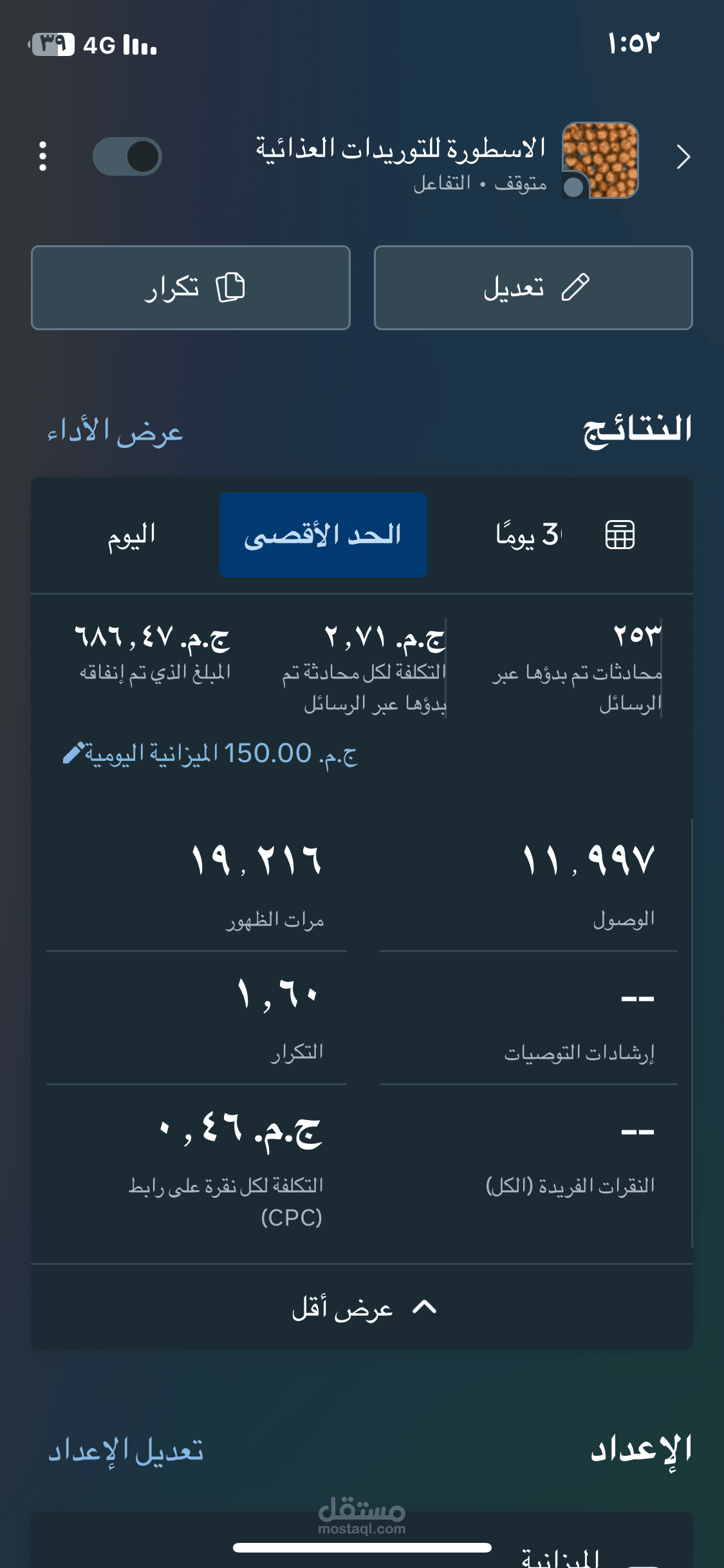Open the three-dot options menu
This screenshot has width=724, height=1568.
42,156
